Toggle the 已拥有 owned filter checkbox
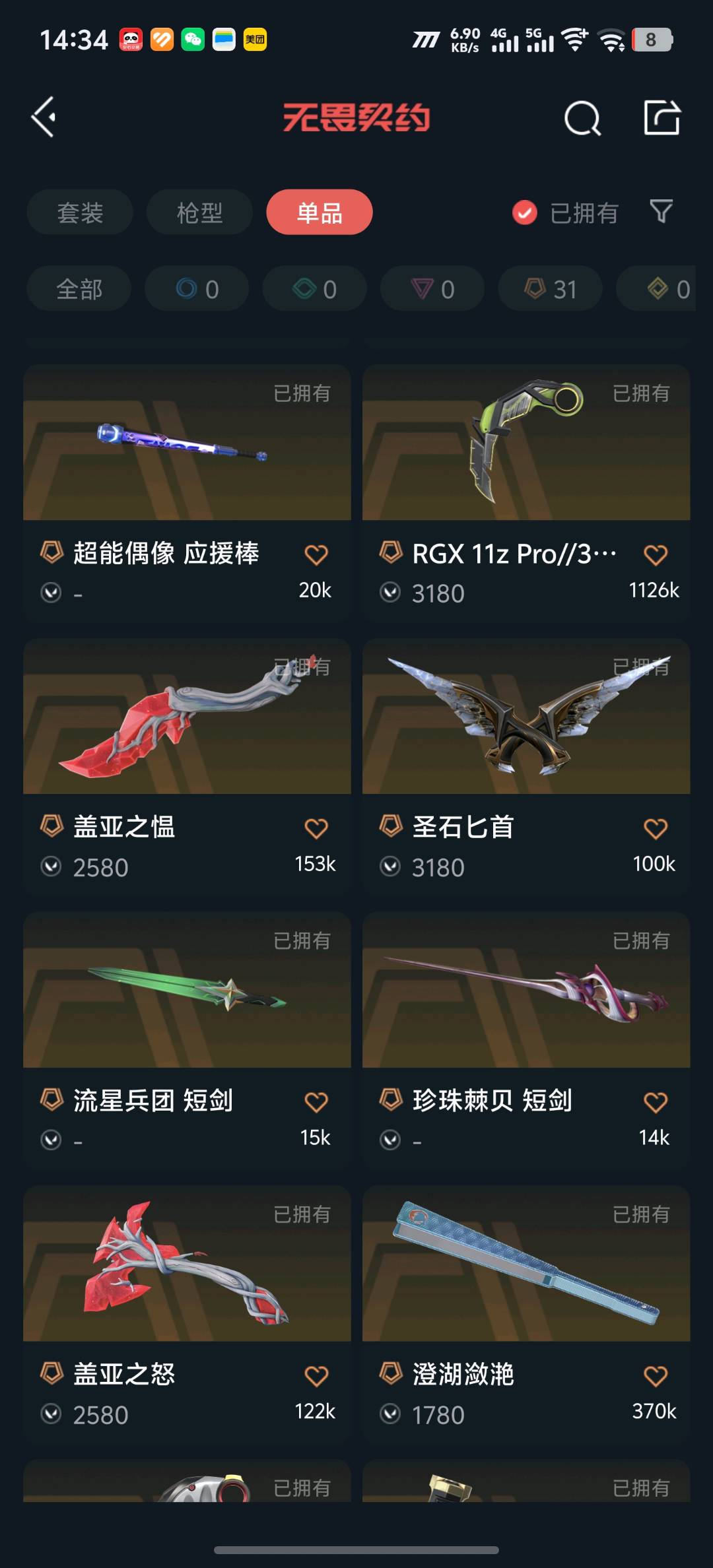The image size is (713, 1568). (x=525, y=212)
